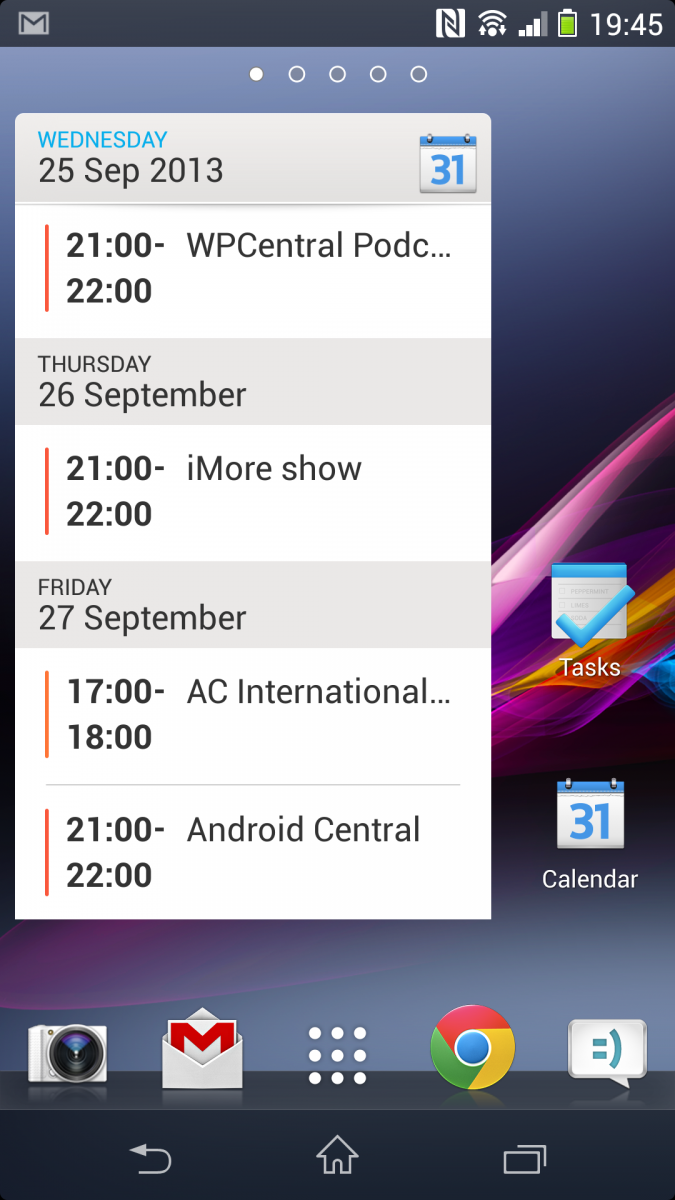
Task: Open the Camera app
Action: pos(68,1050)
